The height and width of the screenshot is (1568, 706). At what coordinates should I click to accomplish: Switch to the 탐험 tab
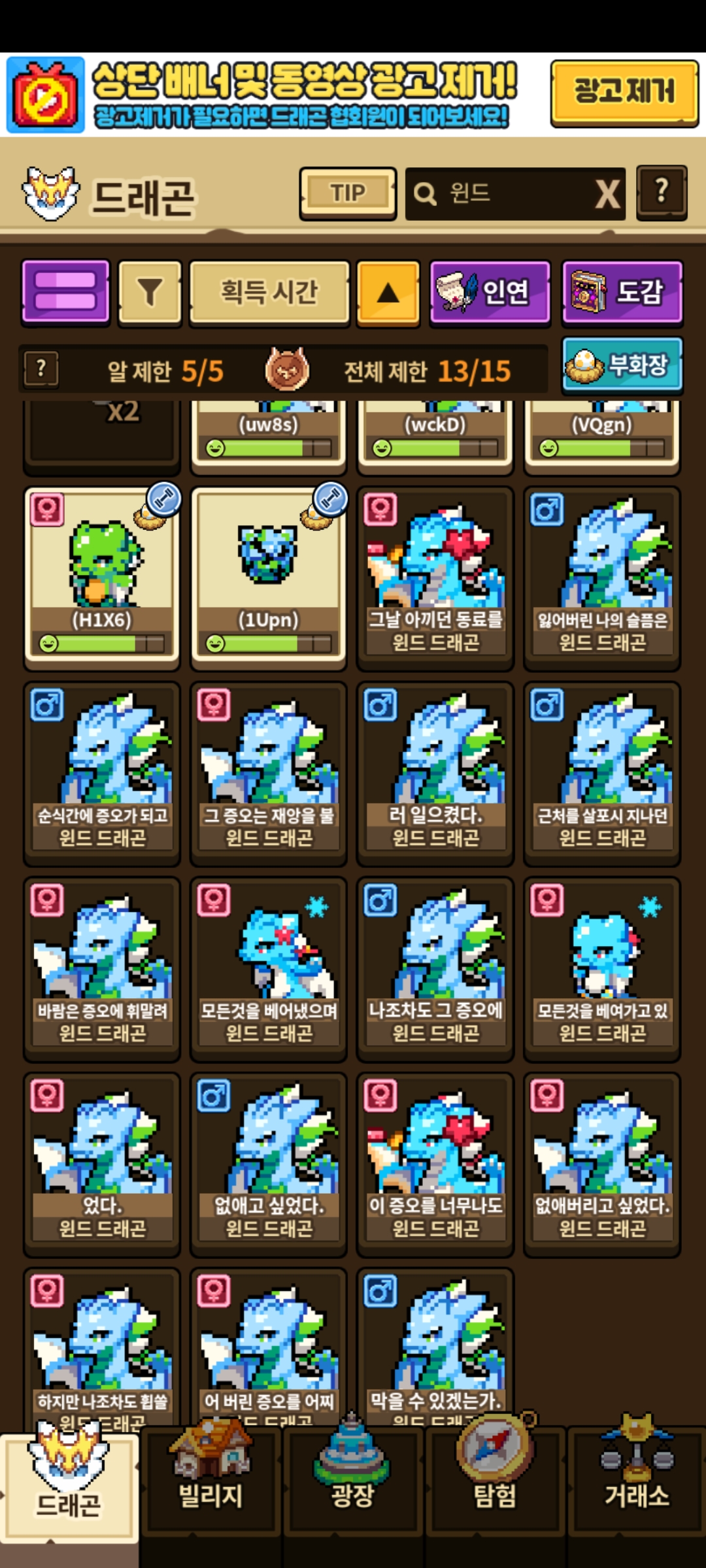(x=495, y=1482)
